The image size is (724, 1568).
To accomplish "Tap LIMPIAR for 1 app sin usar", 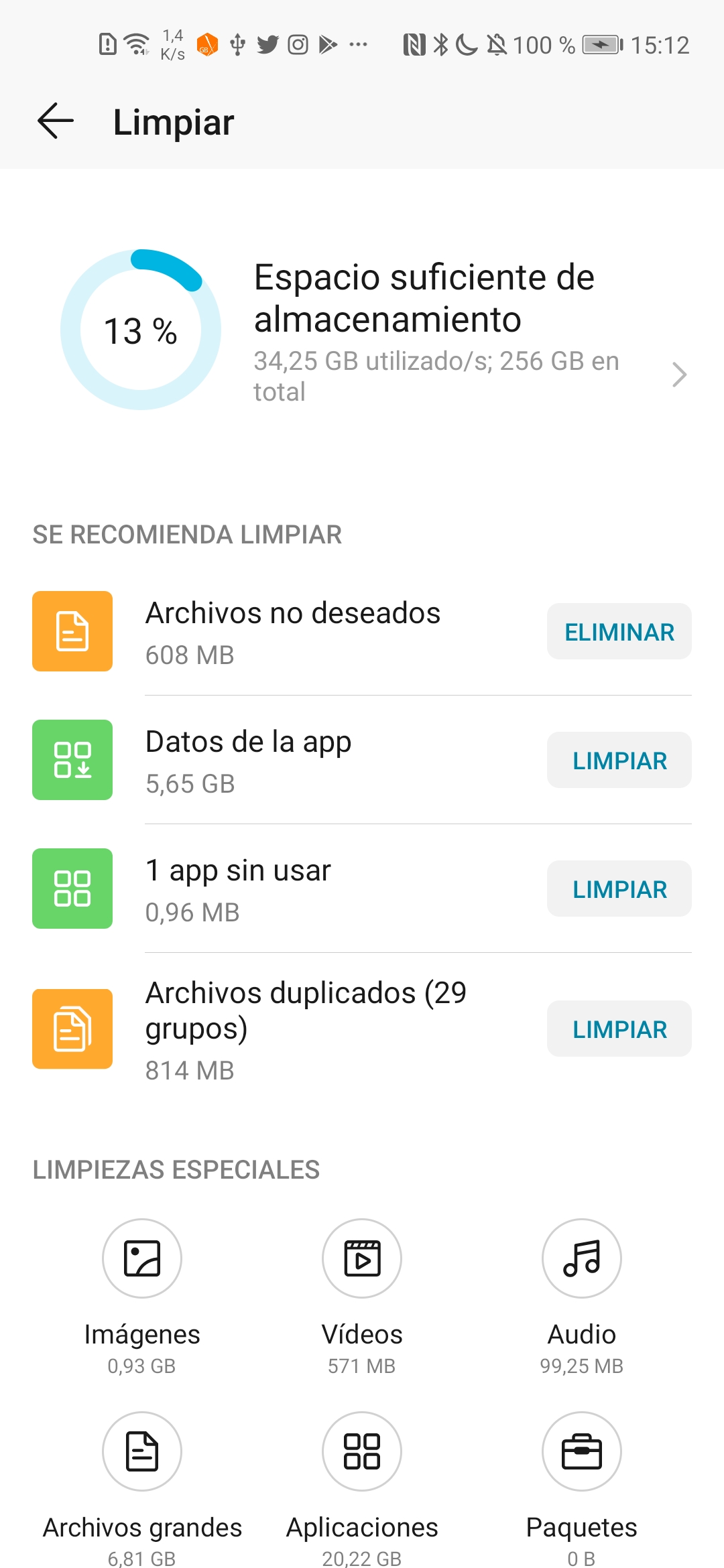I will 619,889.
